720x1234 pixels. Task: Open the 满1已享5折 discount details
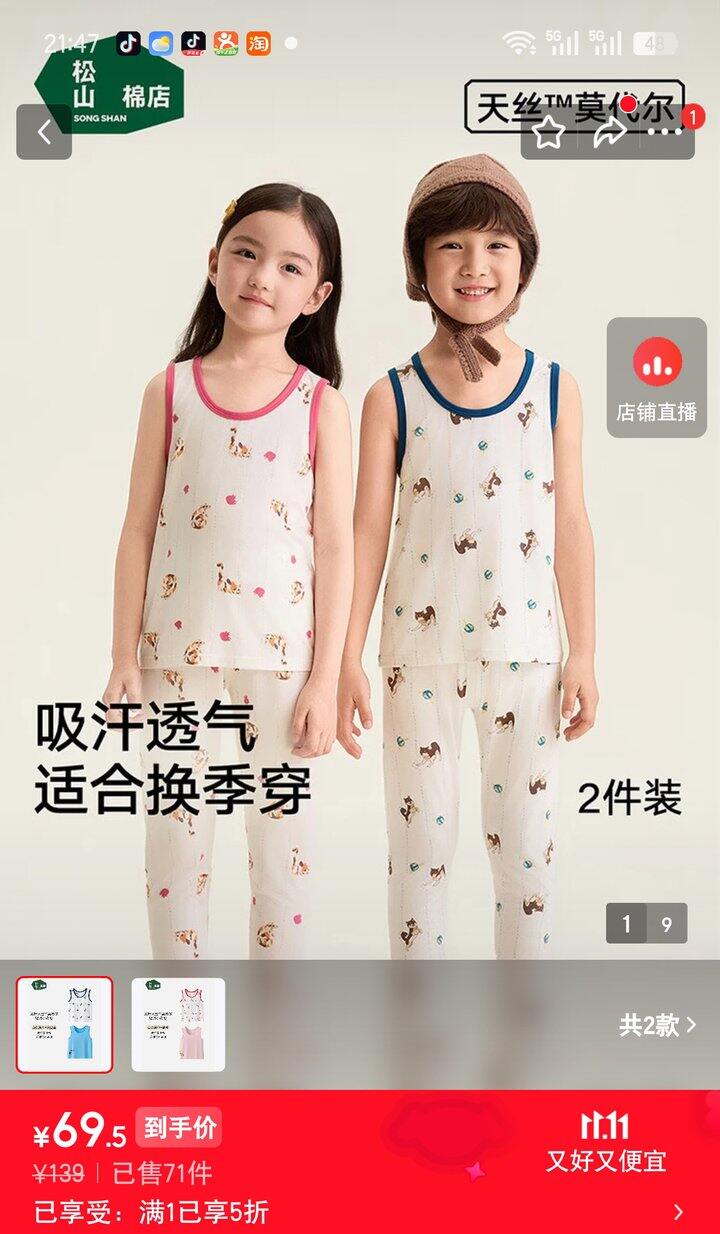pos(360,1212)
